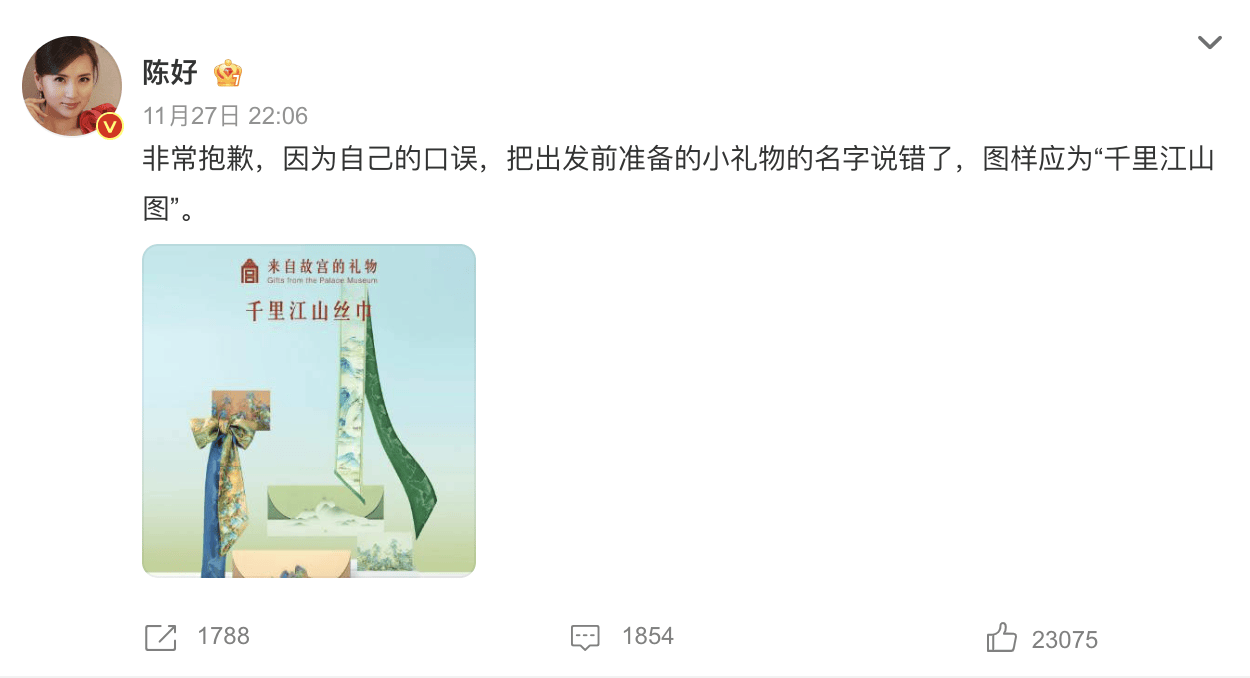Open the post timestamp 11月27日 22:06
Screen dimensions: 1250x678
(x=225, y=116)
